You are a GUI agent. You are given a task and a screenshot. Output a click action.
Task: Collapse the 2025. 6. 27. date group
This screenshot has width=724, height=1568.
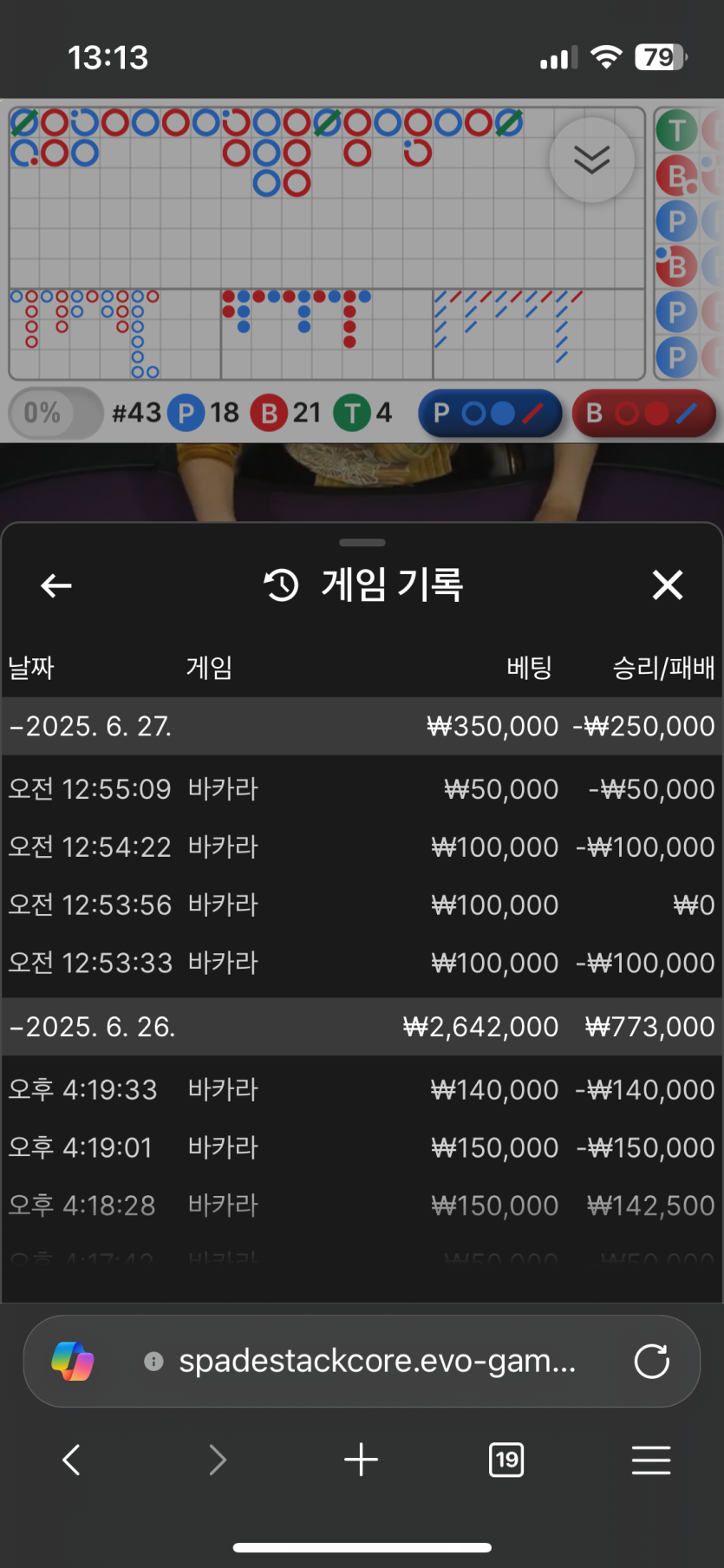click(91, 726)
